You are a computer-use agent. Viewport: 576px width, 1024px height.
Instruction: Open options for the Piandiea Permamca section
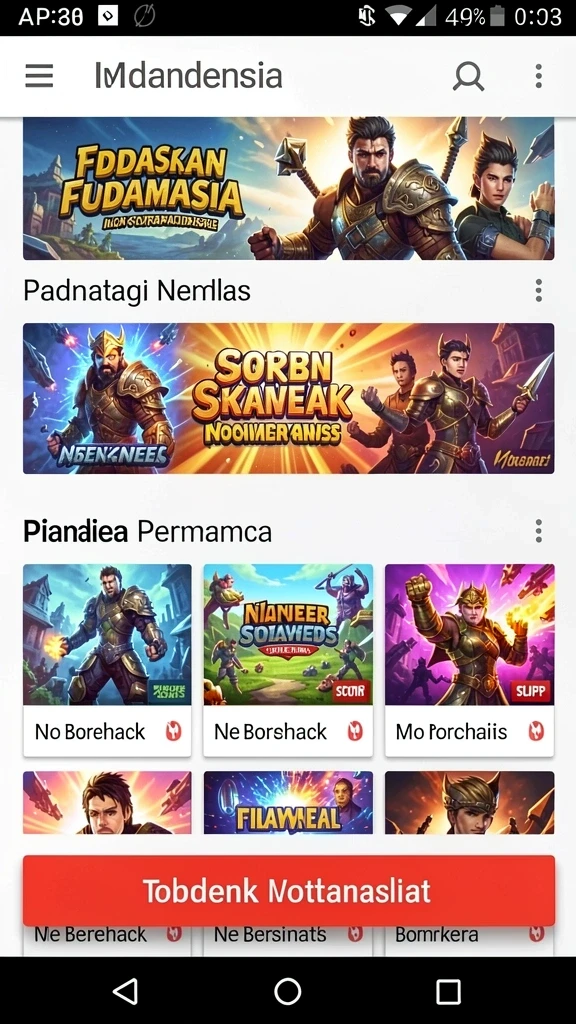pos(538,531)
